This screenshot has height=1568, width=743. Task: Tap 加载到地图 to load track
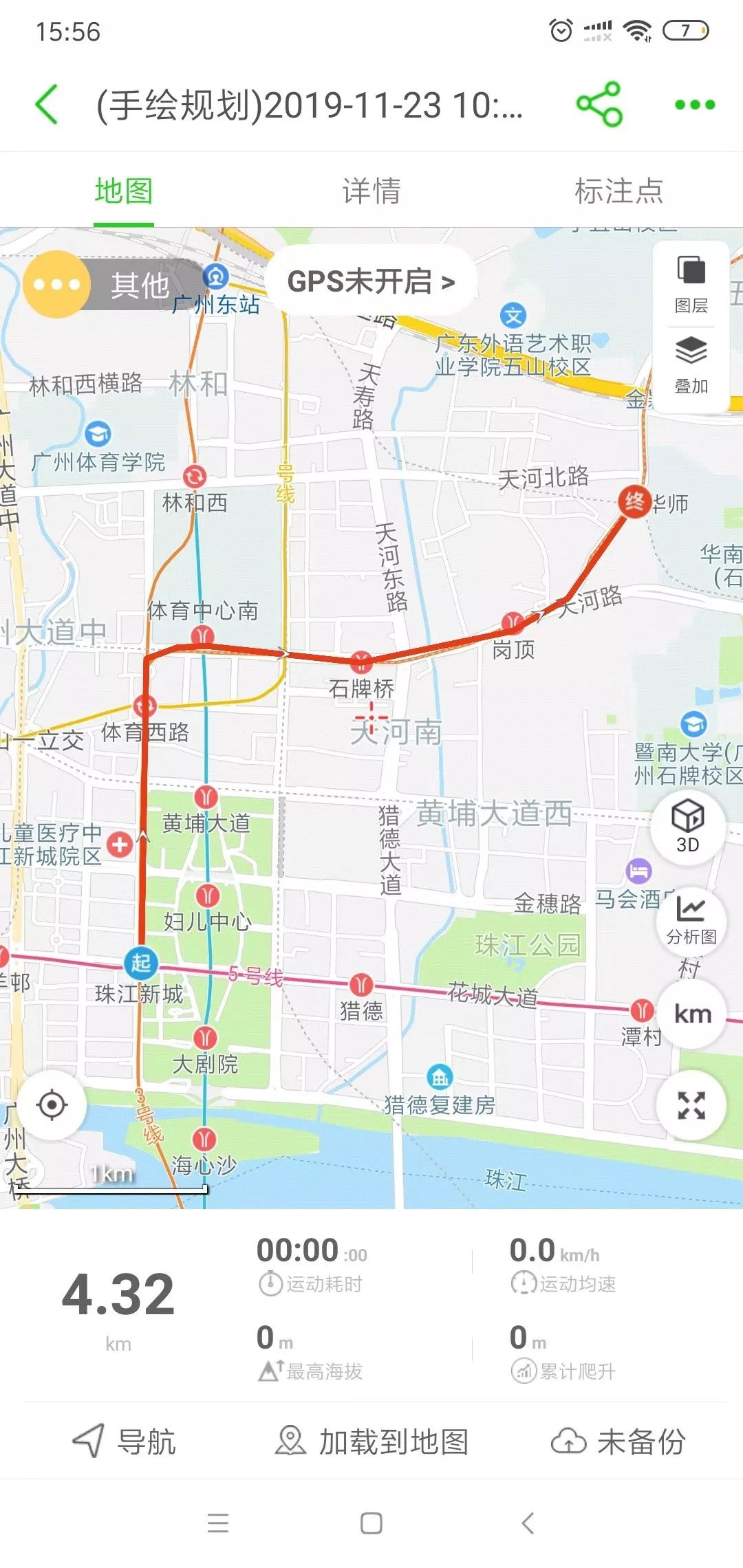coord(371,1441)
